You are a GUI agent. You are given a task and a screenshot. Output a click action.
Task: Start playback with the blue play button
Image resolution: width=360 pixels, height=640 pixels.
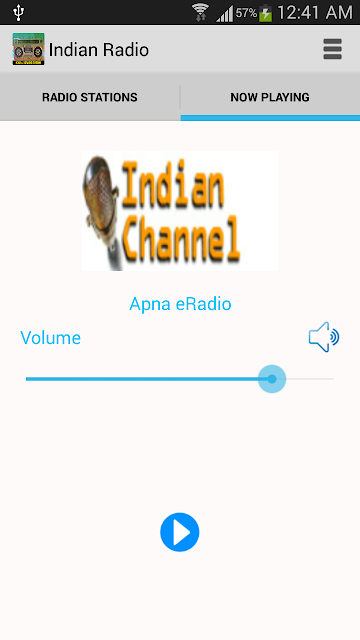pos(180,532)
